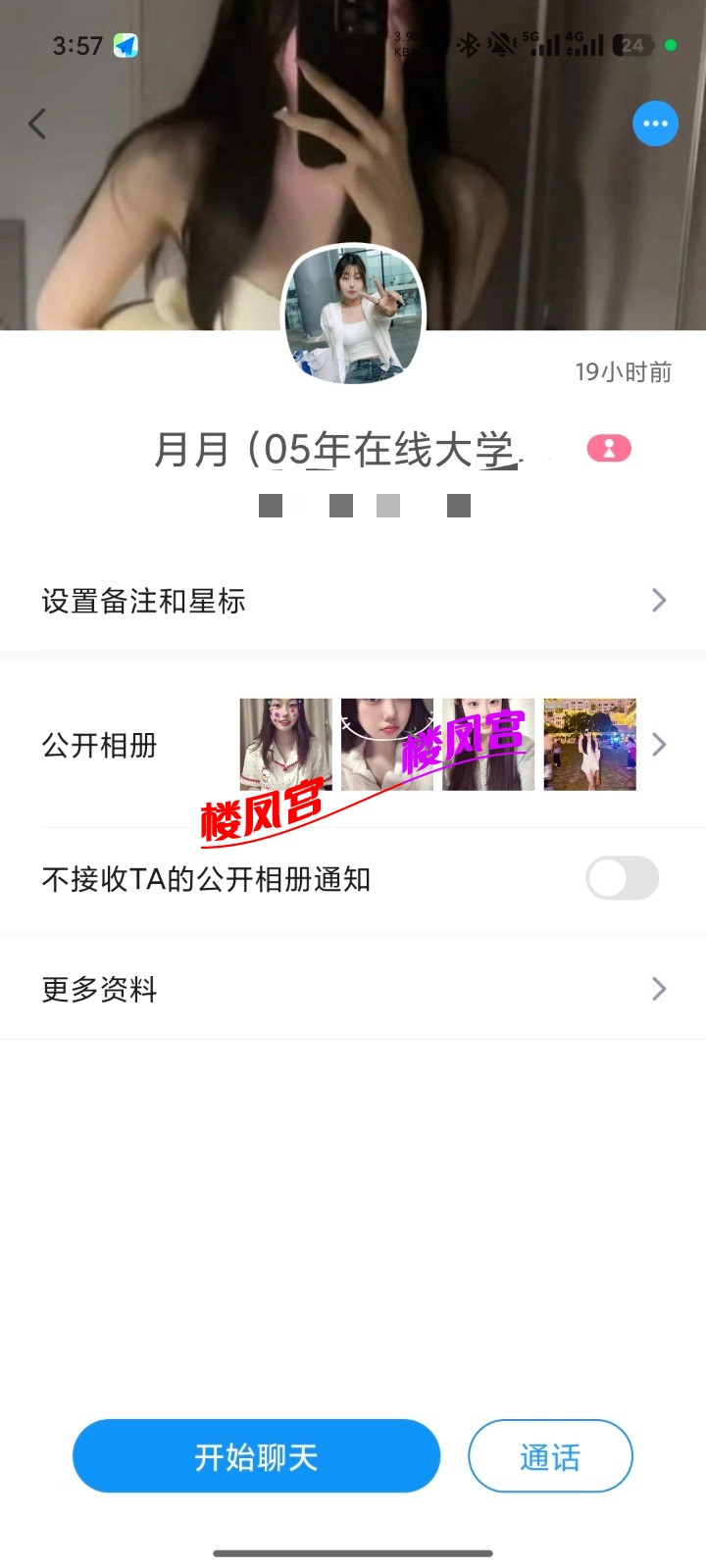Toggle 不接收TA的公开相册通知 switch

coord(623,878)
